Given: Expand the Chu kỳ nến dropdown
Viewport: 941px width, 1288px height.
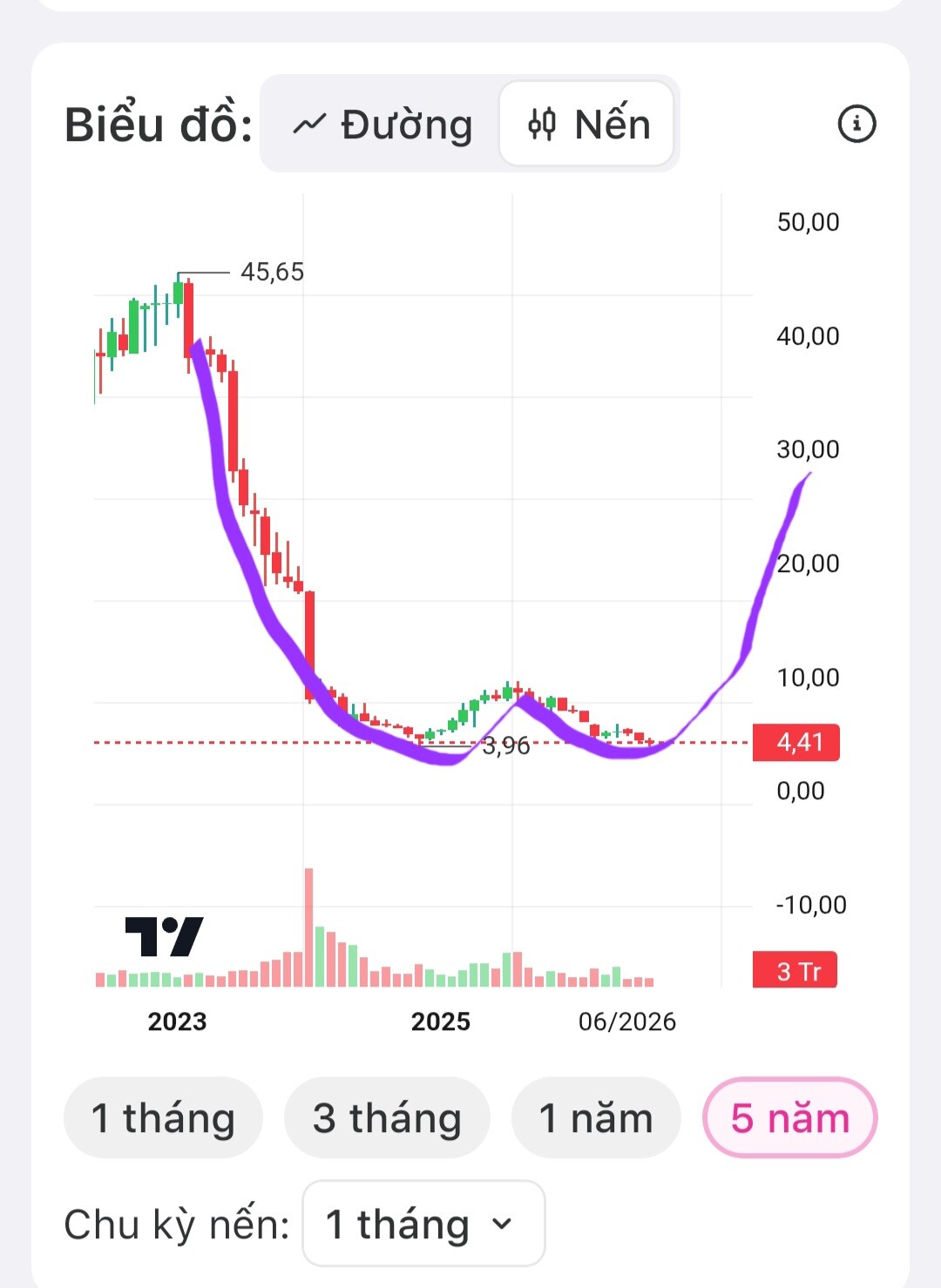Looking at the screenshot, I should pyautogui.click(x=423, y=1224).
